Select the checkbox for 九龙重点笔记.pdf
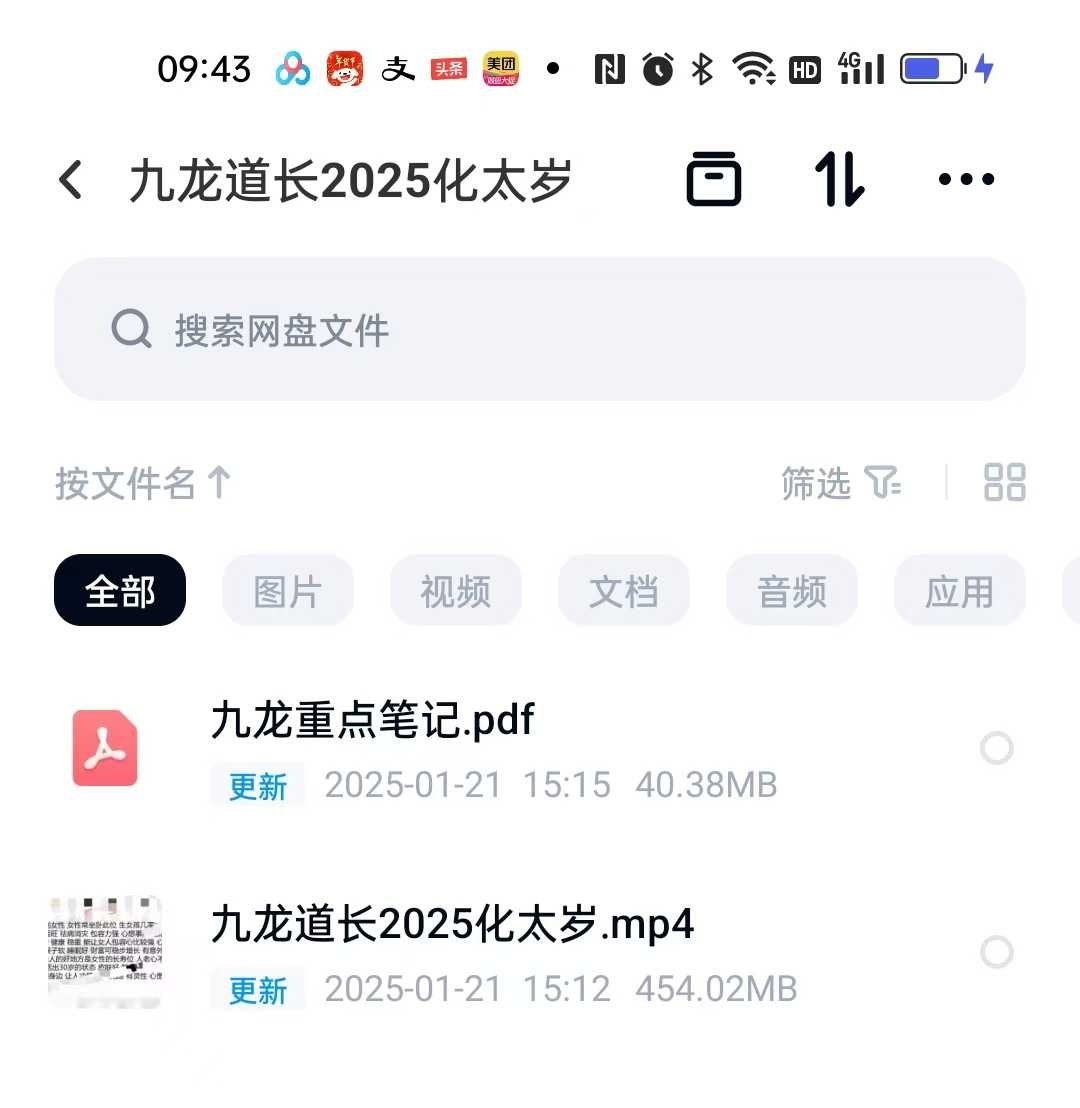Image resolution: width=1080 pixels, height=1108 pixels. coord(996,748)
